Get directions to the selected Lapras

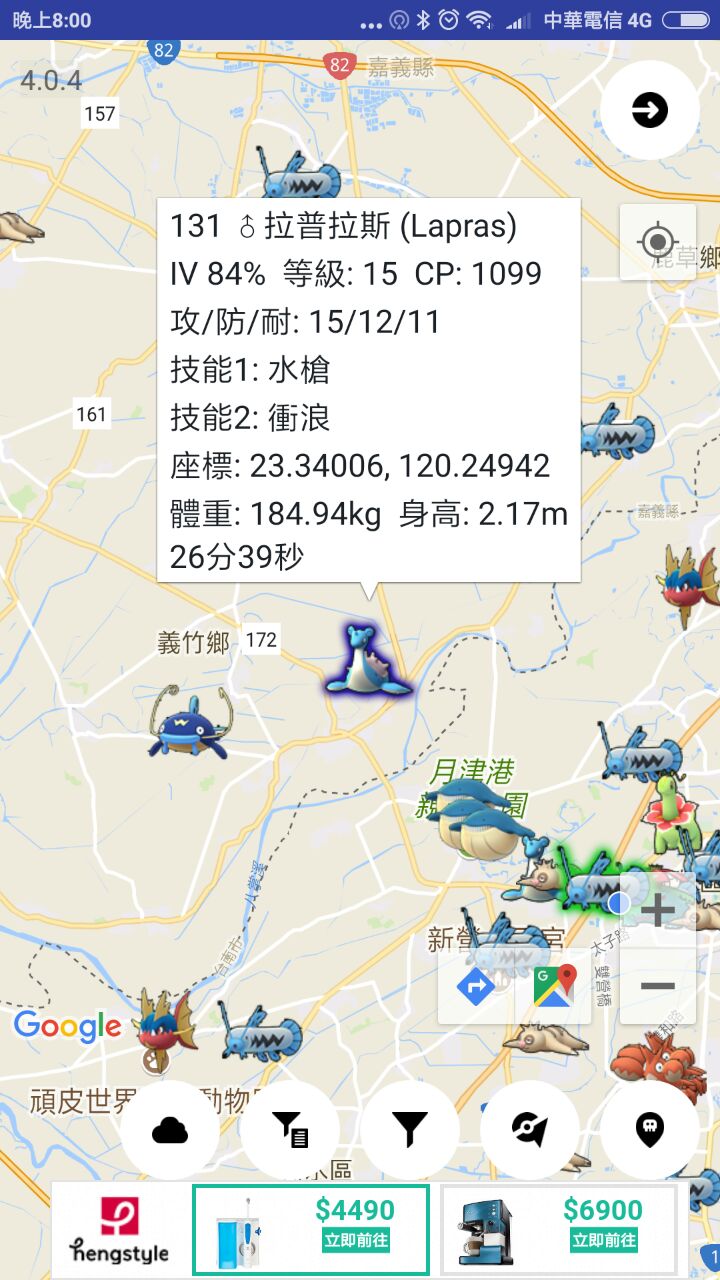pyautogui.click(x=476, y=987)
